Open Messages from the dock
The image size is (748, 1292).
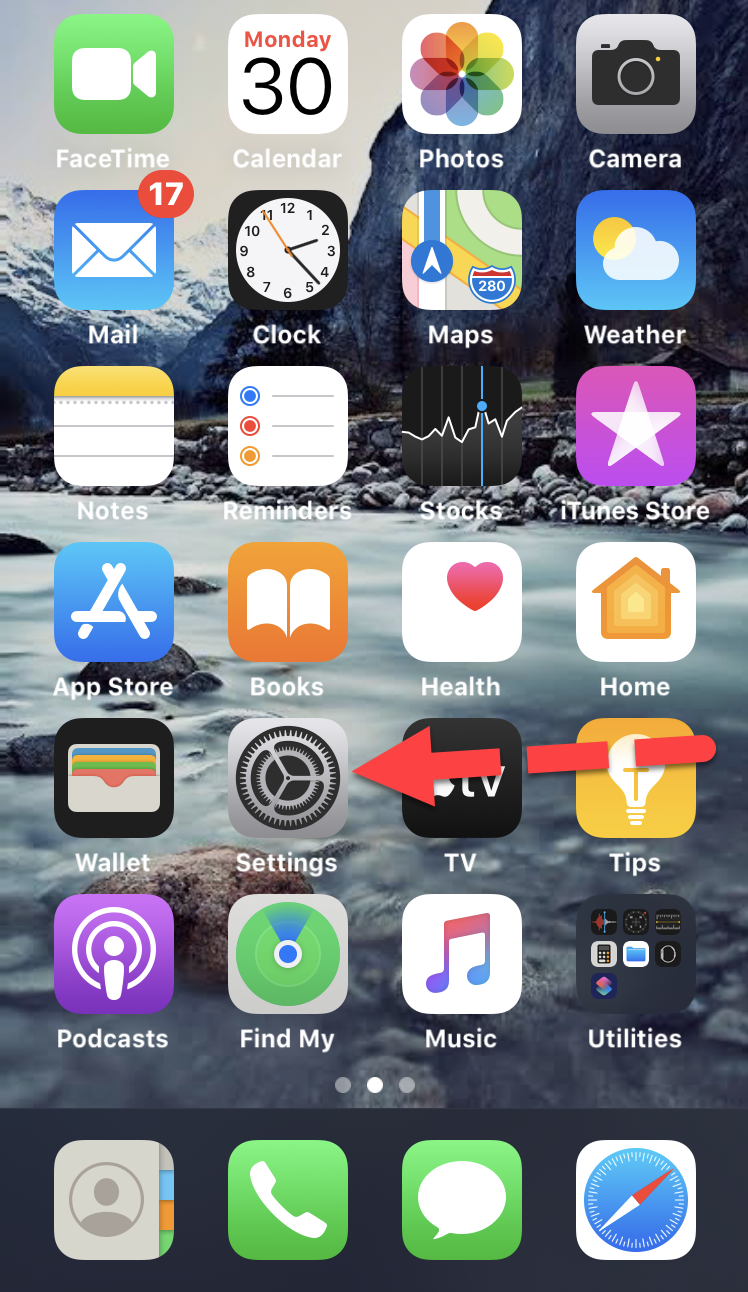tap(462, 1200)
